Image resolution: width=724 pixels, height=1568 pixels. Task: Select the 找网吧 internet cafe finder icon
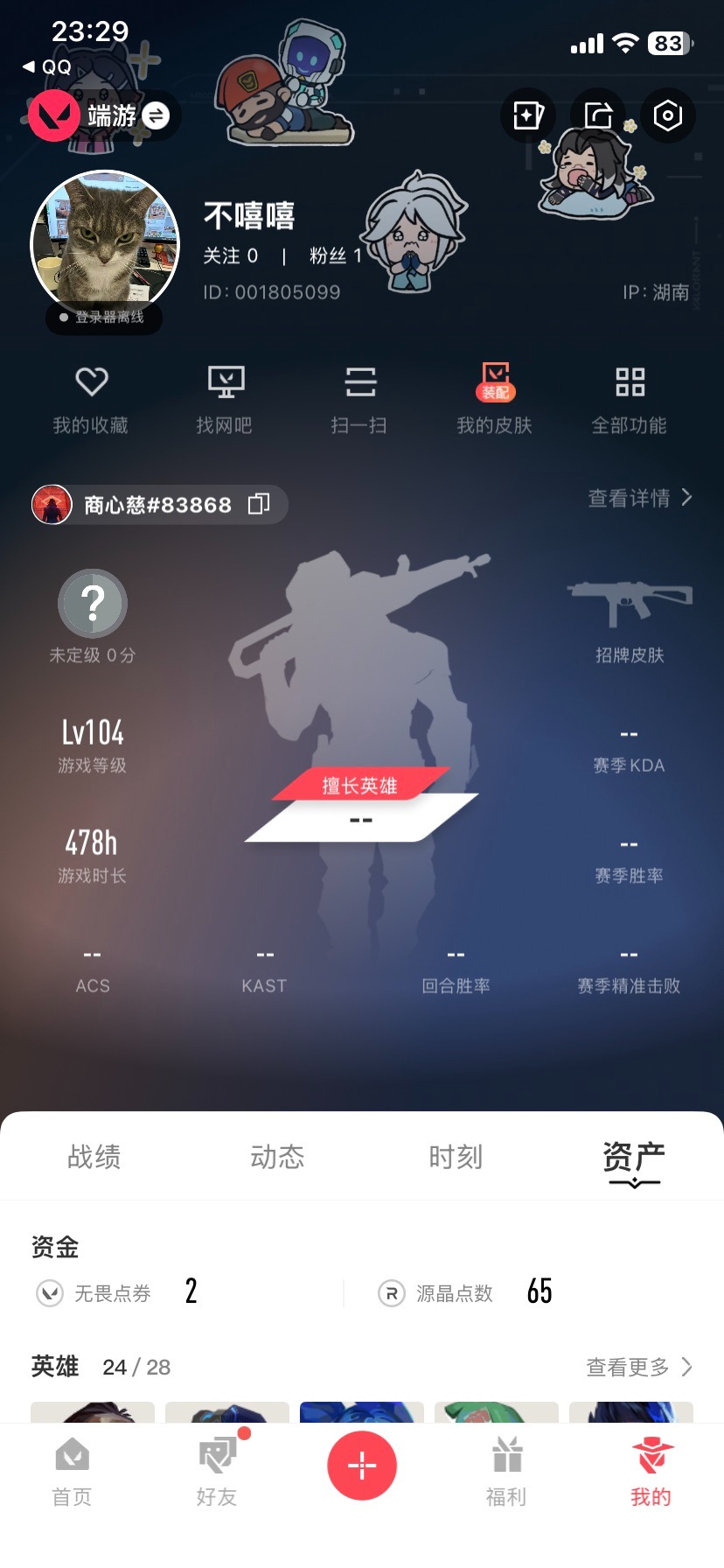coord(226,399)
